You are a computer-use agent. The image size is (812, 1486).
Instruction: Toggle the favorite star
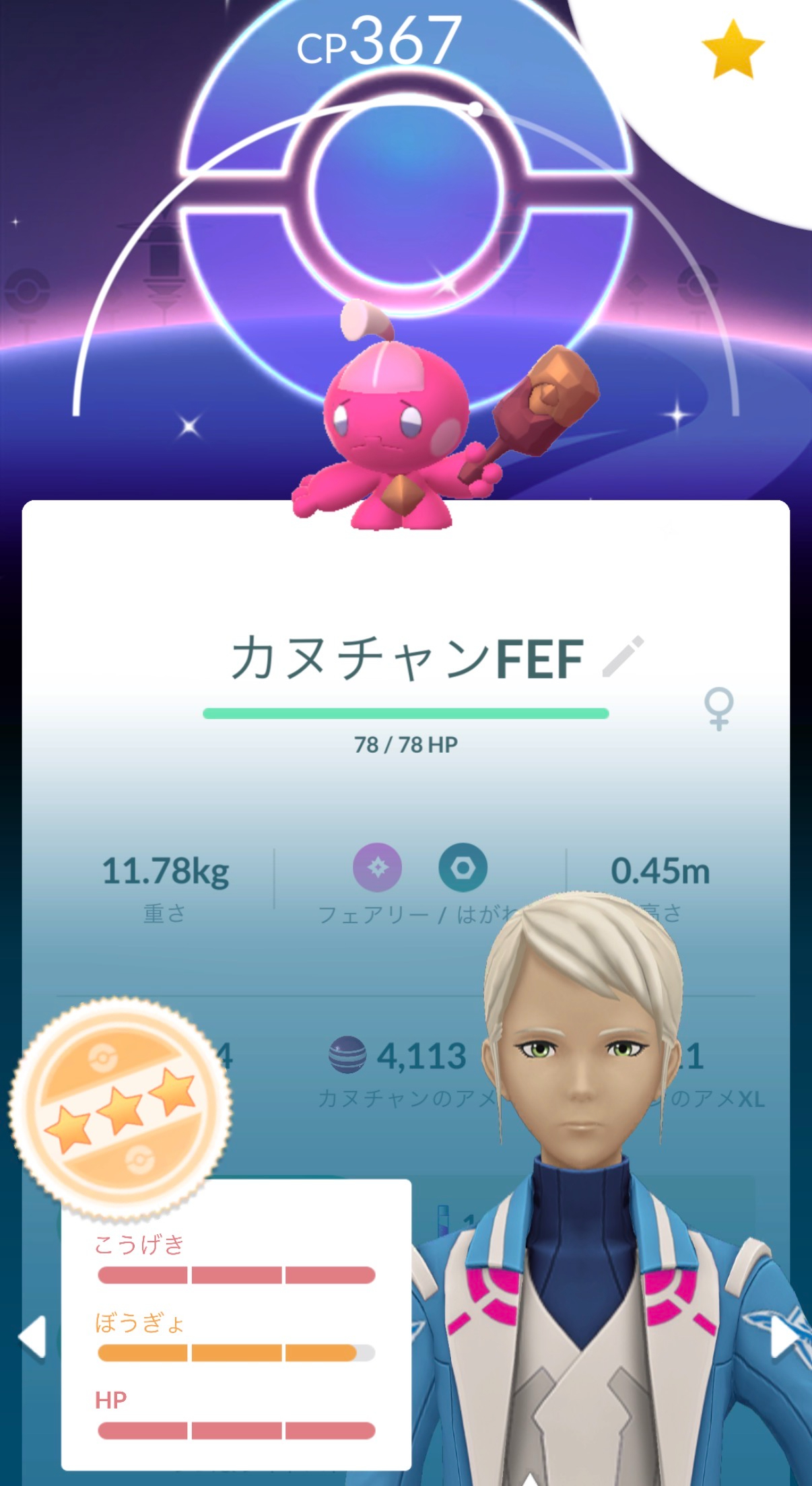click(733, 46)
